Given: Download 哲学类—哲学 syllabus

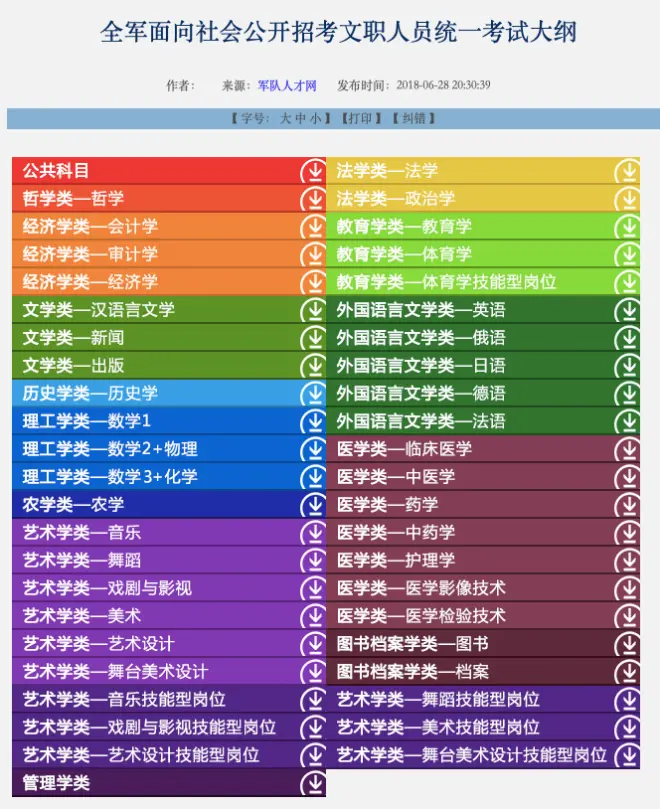Looking at the screenshot, I should pos(313,199).
